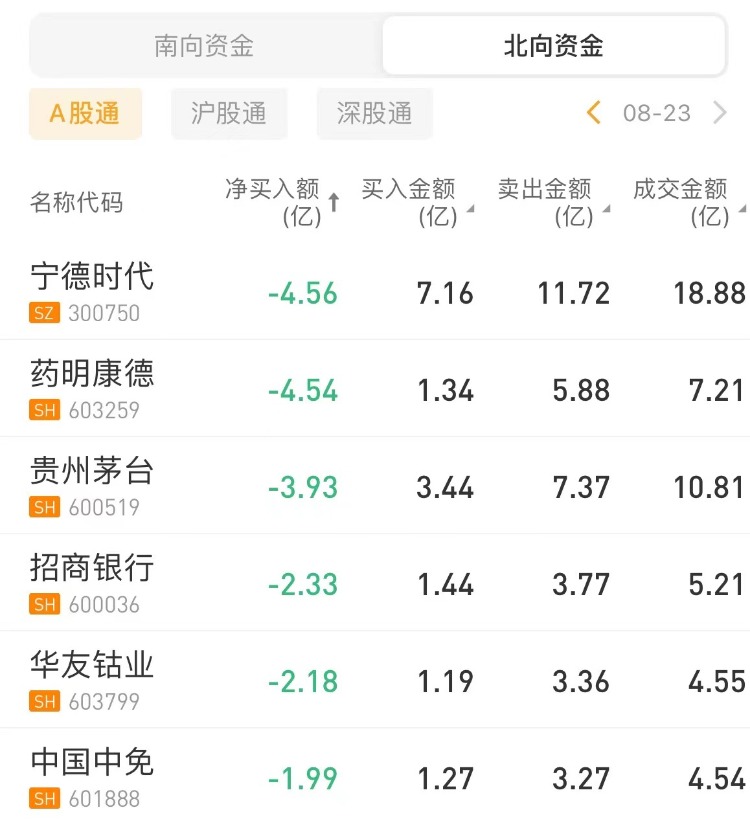Sort by 净买入额 column

(x=280, y=201)
